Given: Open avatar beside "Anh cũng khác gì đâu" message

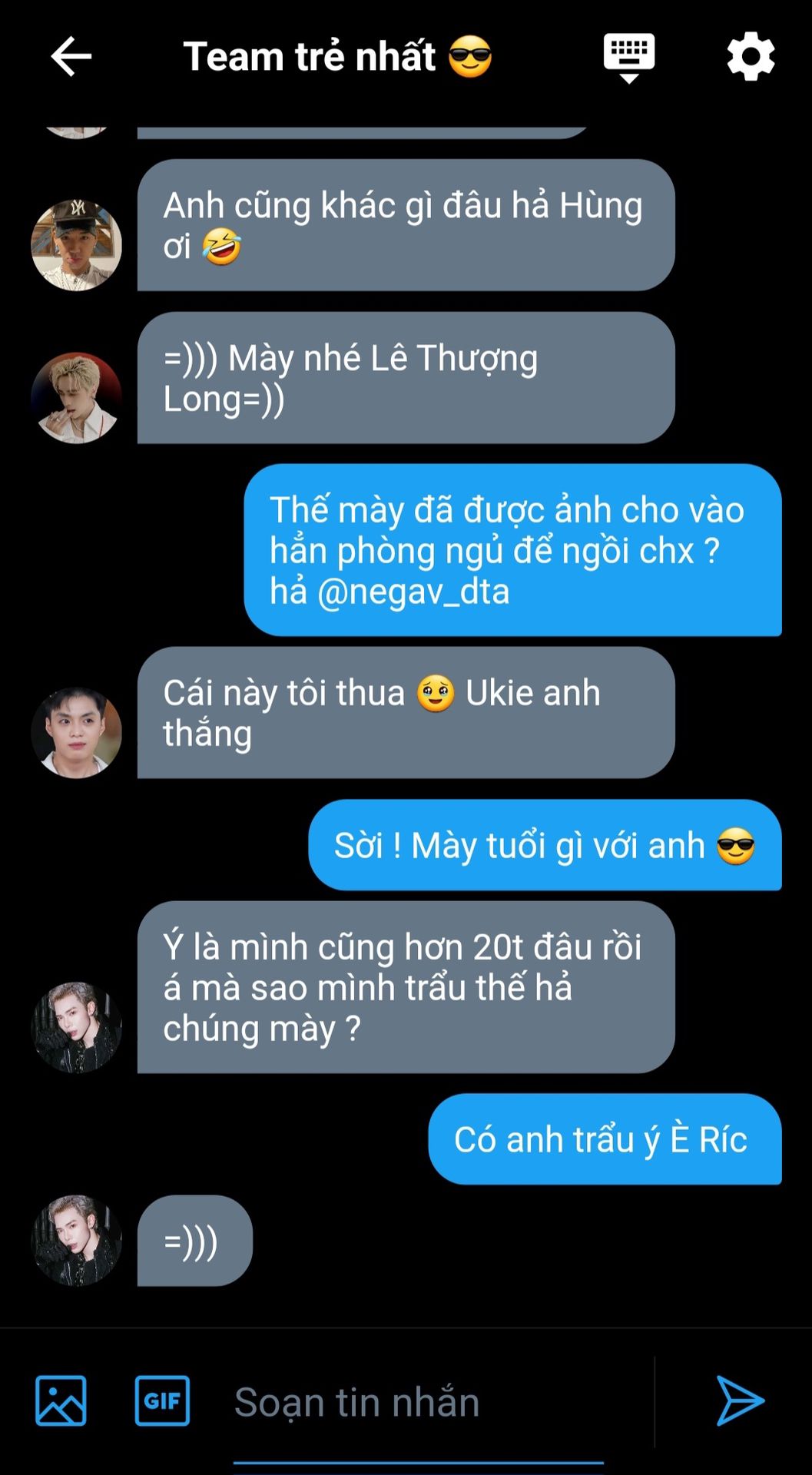Looking at the screenshot, I should [x=76, y=245].
